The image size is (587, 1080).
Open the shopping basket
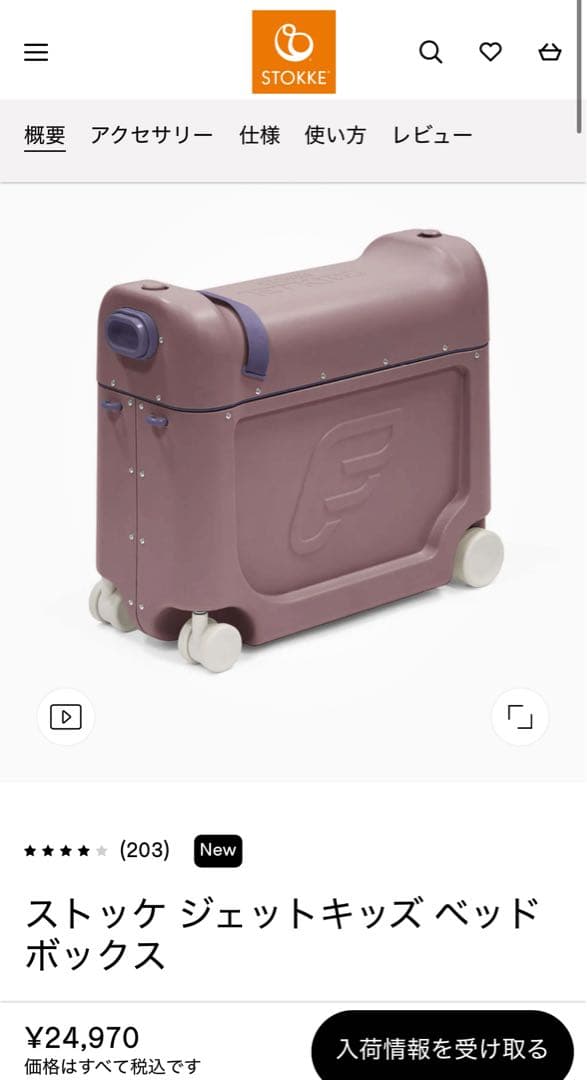pyautogui.click(x=550, y=52)
